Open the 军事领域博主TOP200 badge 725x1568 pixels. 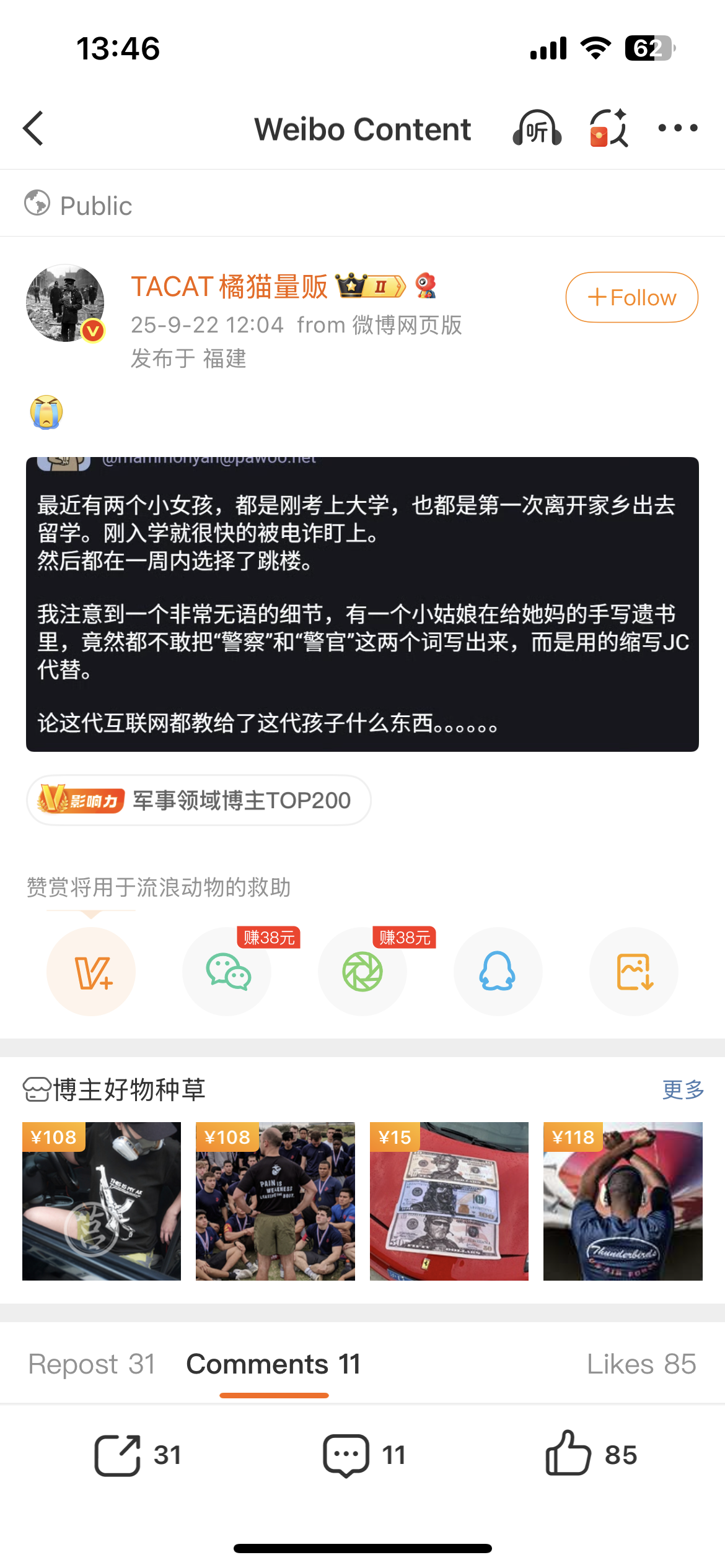199,800
